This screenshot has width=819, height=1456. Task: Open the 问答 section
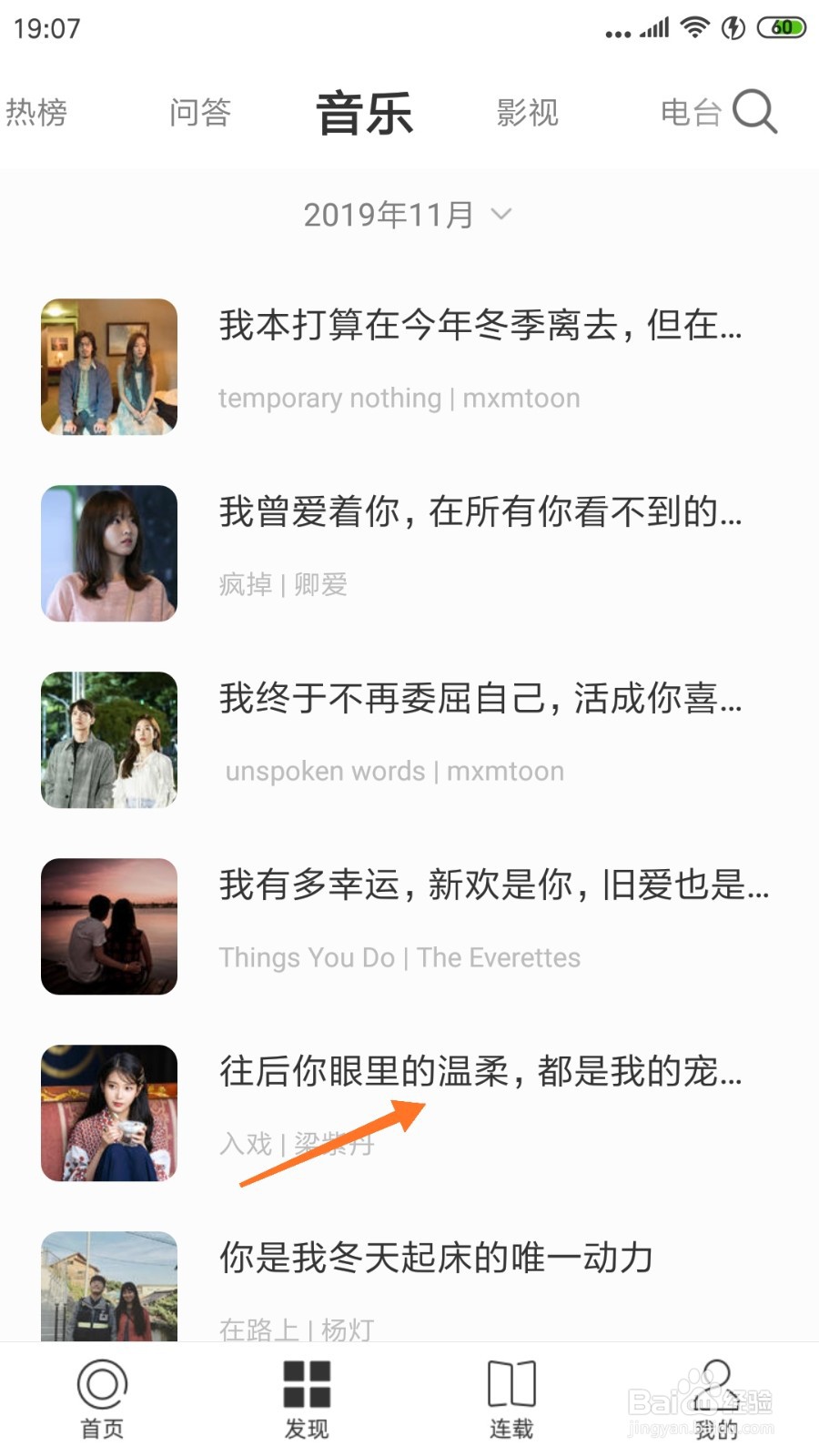[201, 111]
